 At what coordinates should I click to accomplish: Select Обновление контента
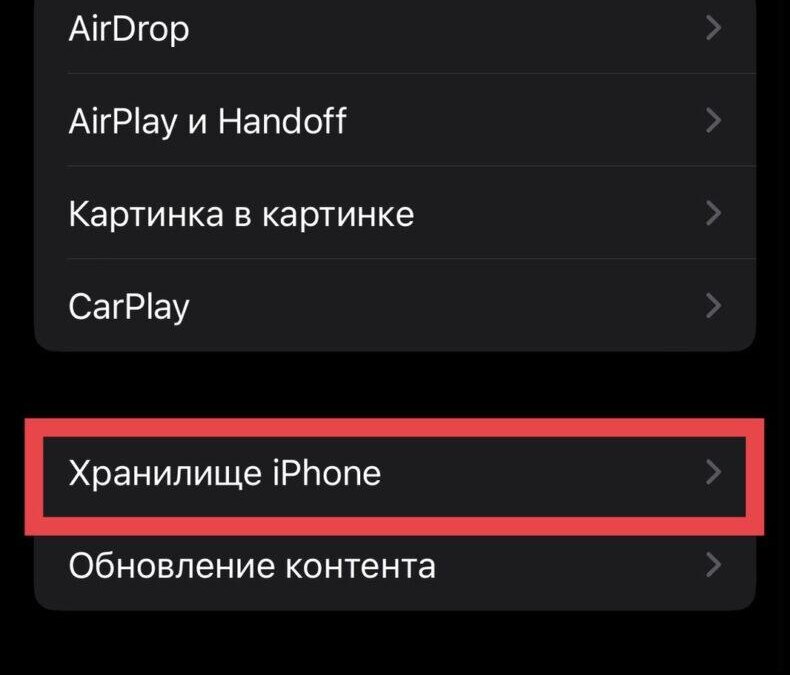[394, 566]
